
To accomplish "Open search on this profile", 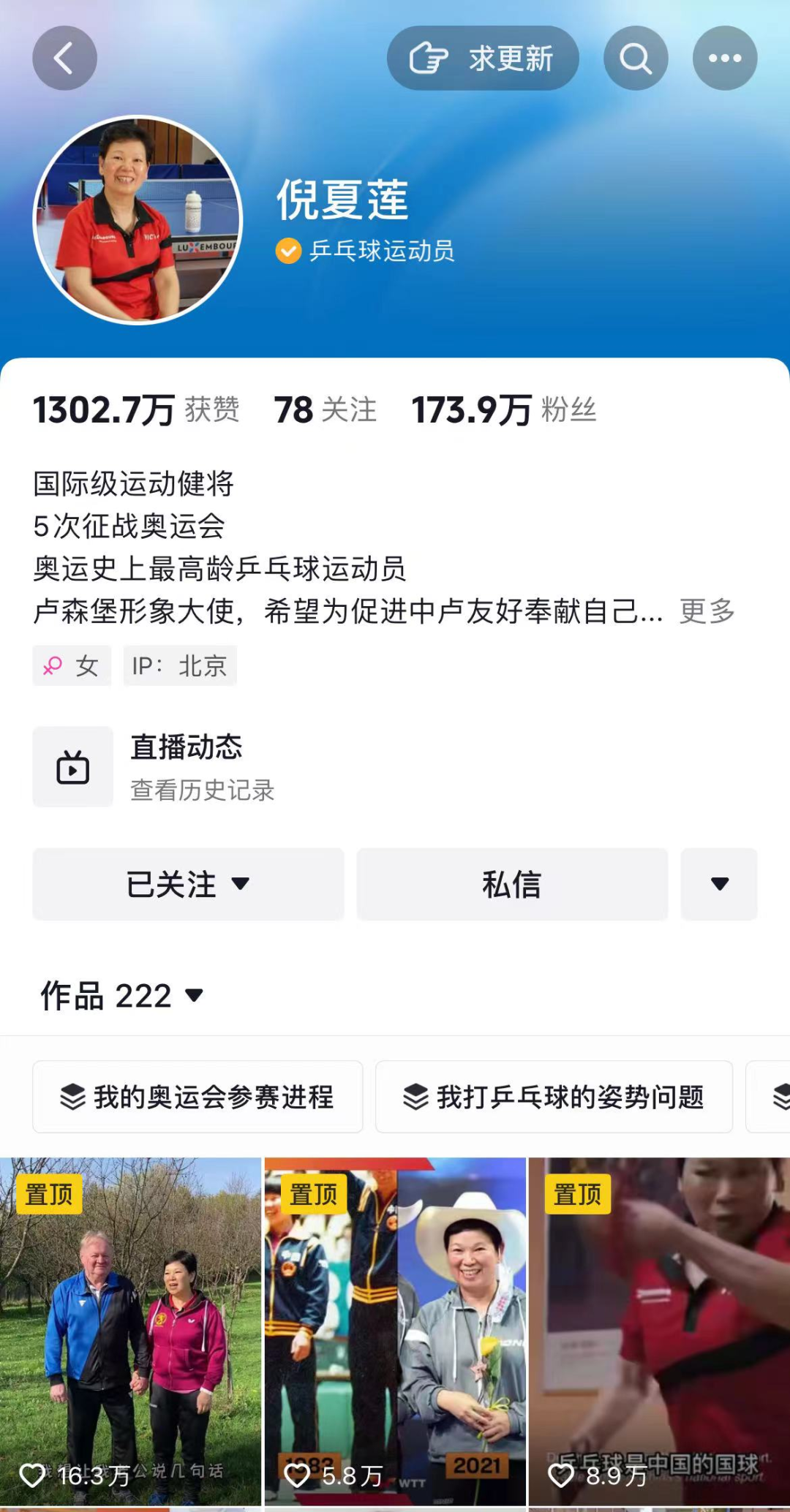I will click(636, 58).
